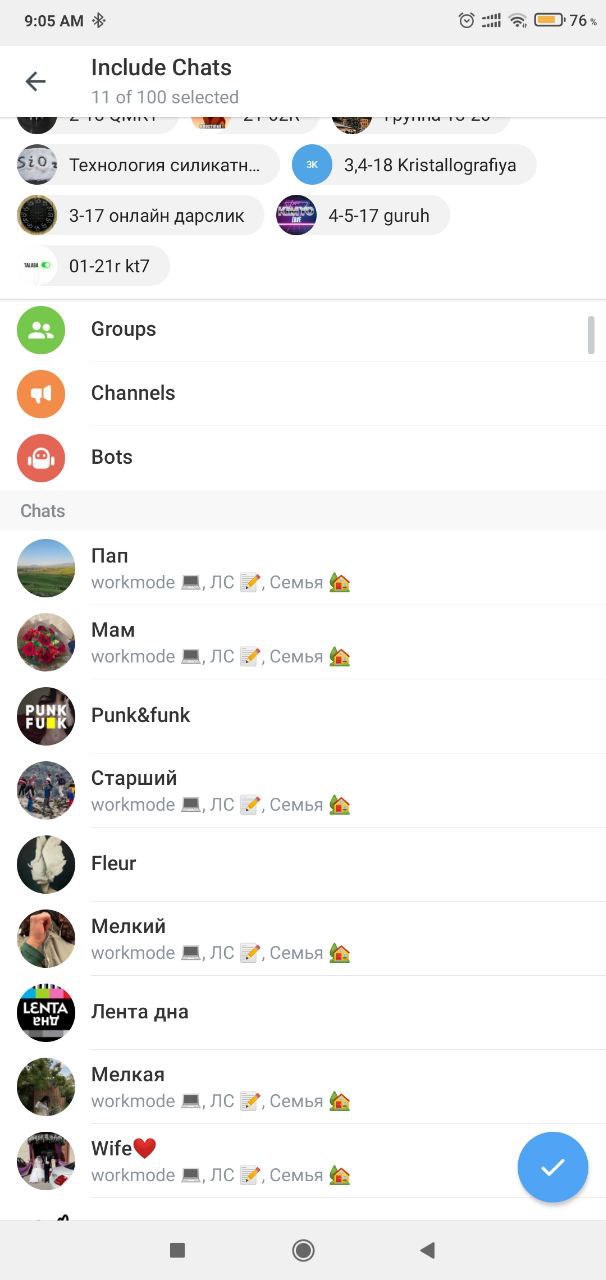The height and width of the screenshot is (1280, 606).
Task: Include the Fleur chat
Action: click(300, 864)
